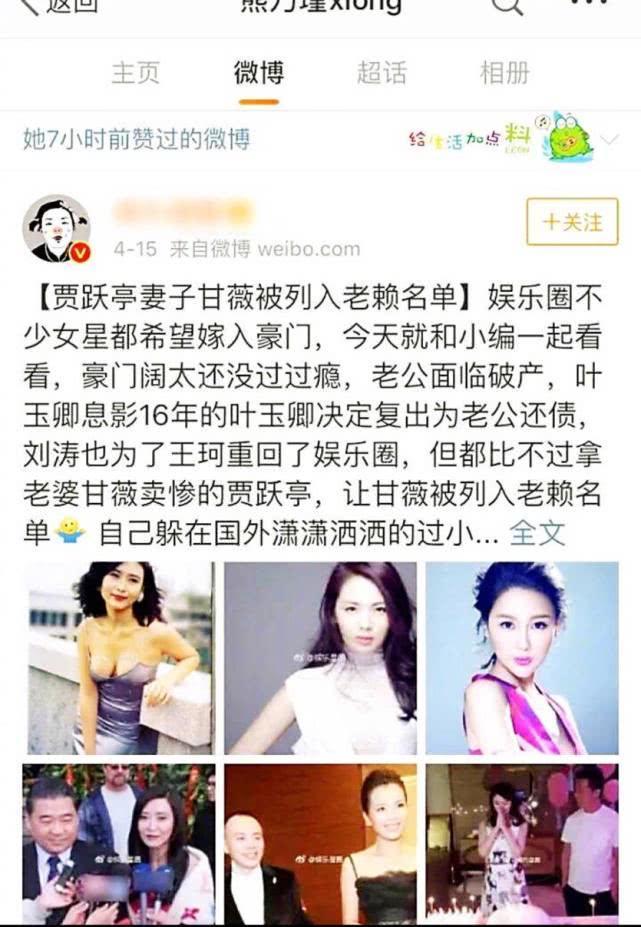This screenshot has height=927, width=641.
Task: Open search from the top bar
Action: tap(507, 6)
